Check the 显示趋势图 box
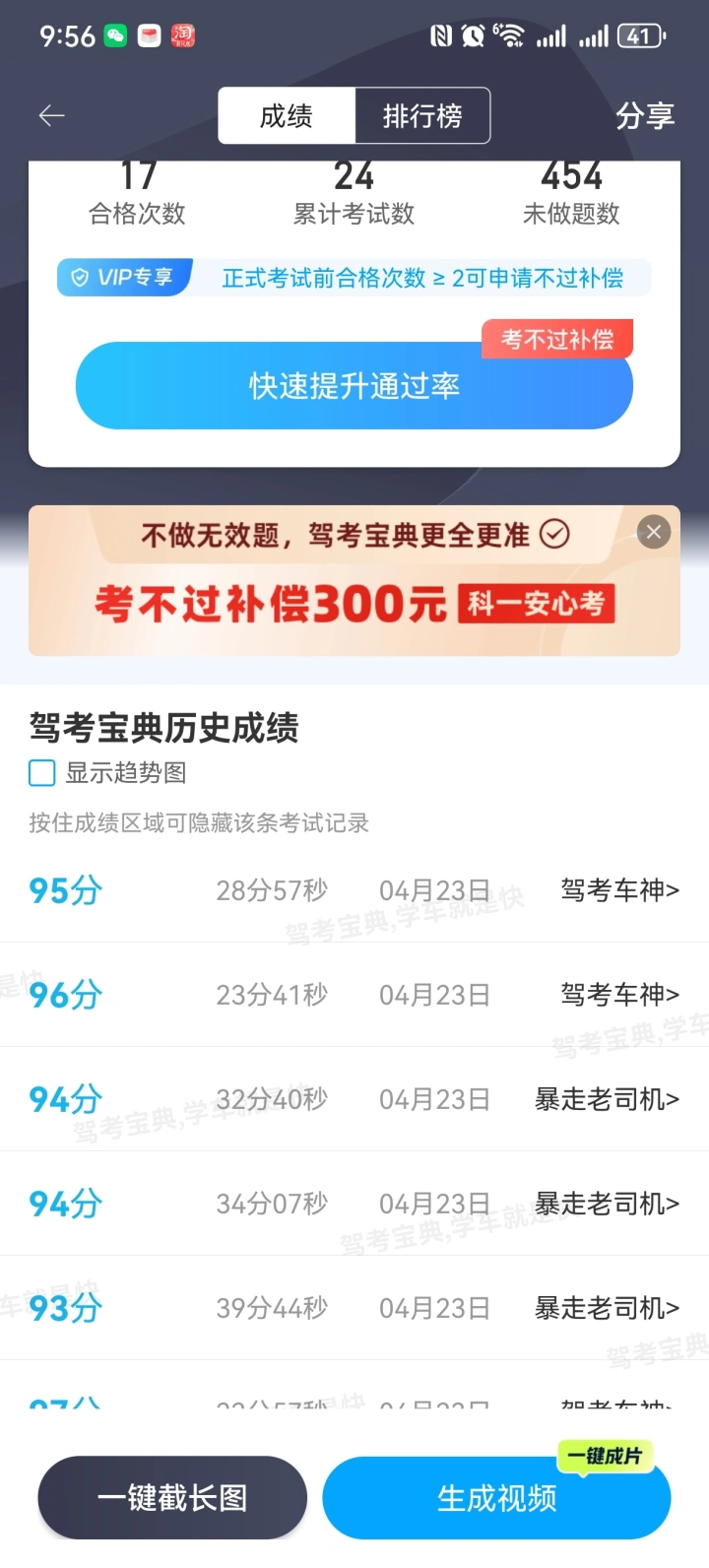This screenshot has width=709, height=1568. pyautogui.click(x=42, y=773)
